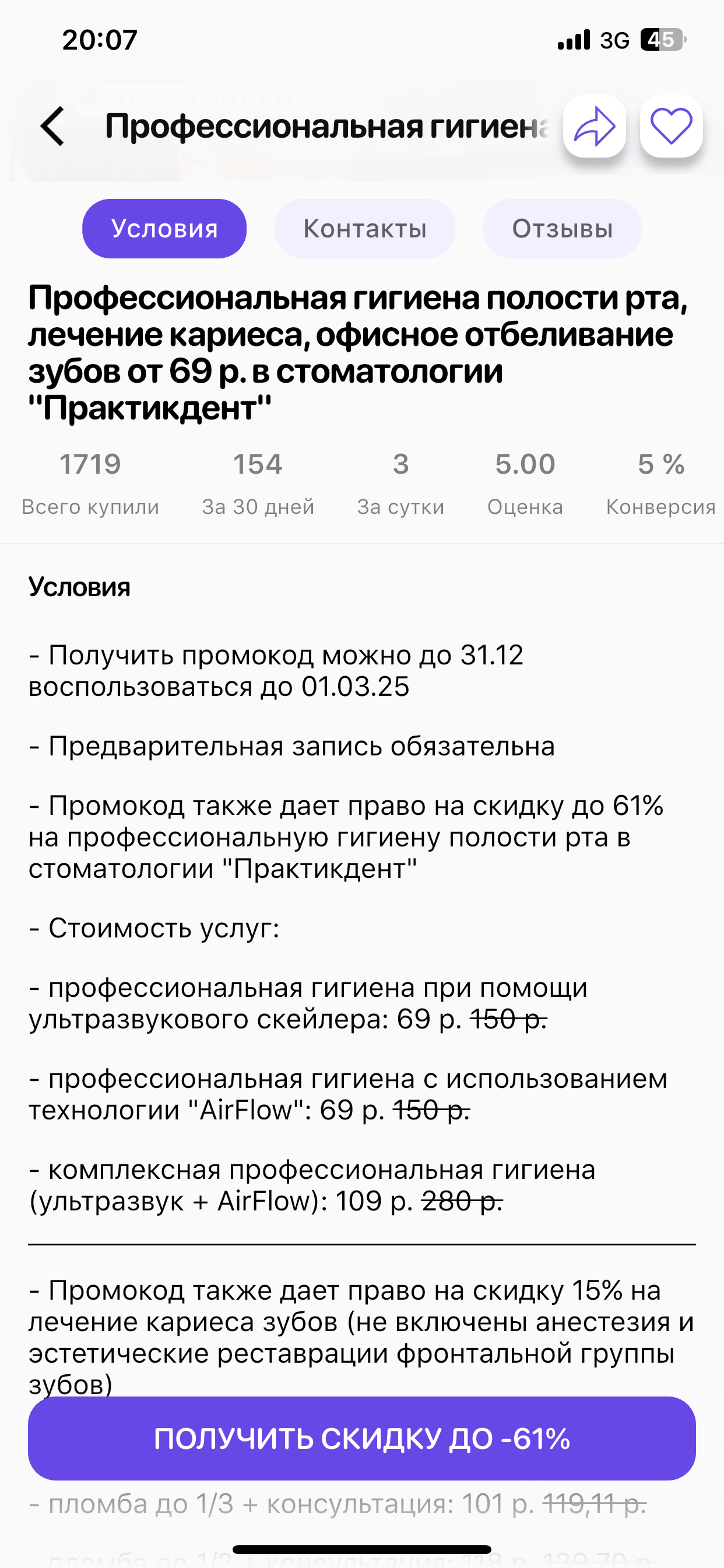This screenshot has height=1568, width=724.
Task: Switch to the Контакты tab
Action: coord(364,229)
